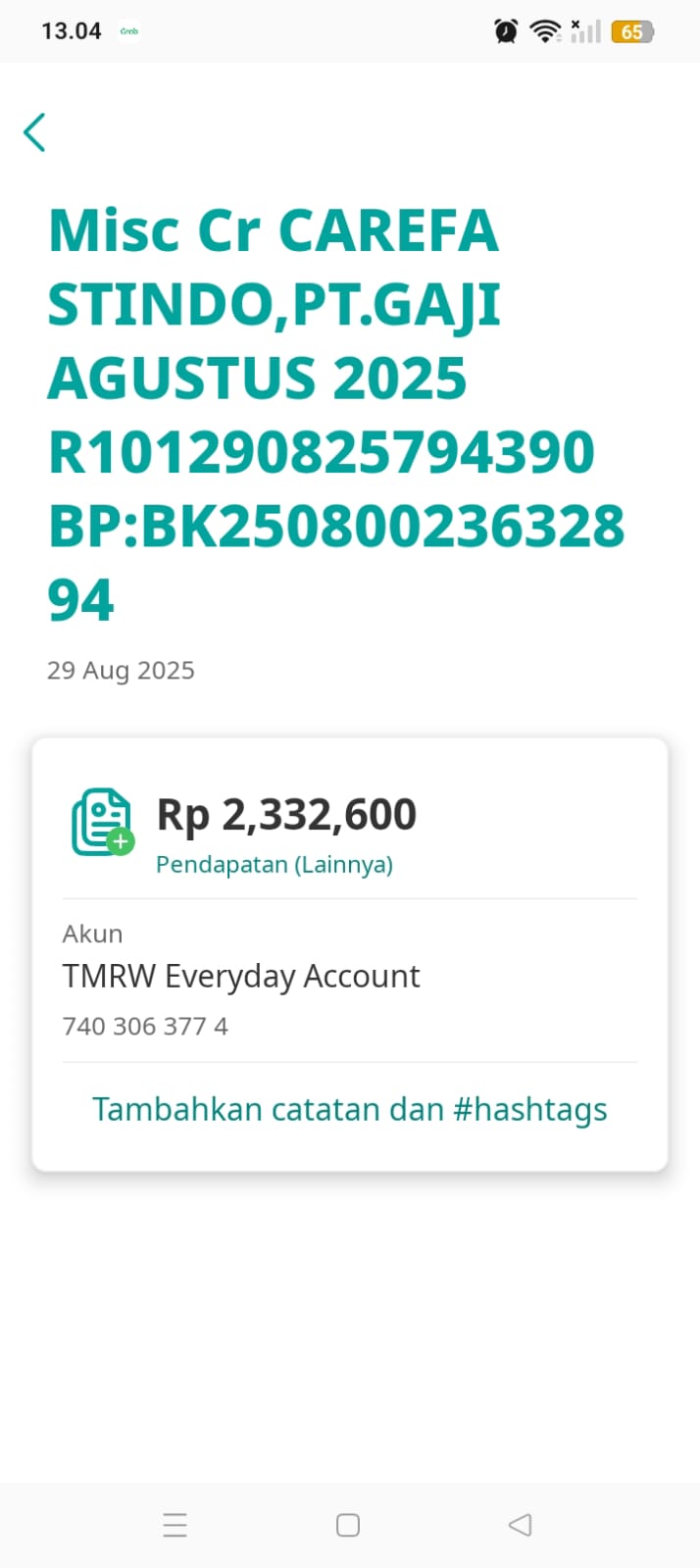Open Tambahkan catatan dan #hashtags

tap(350, 1109)
